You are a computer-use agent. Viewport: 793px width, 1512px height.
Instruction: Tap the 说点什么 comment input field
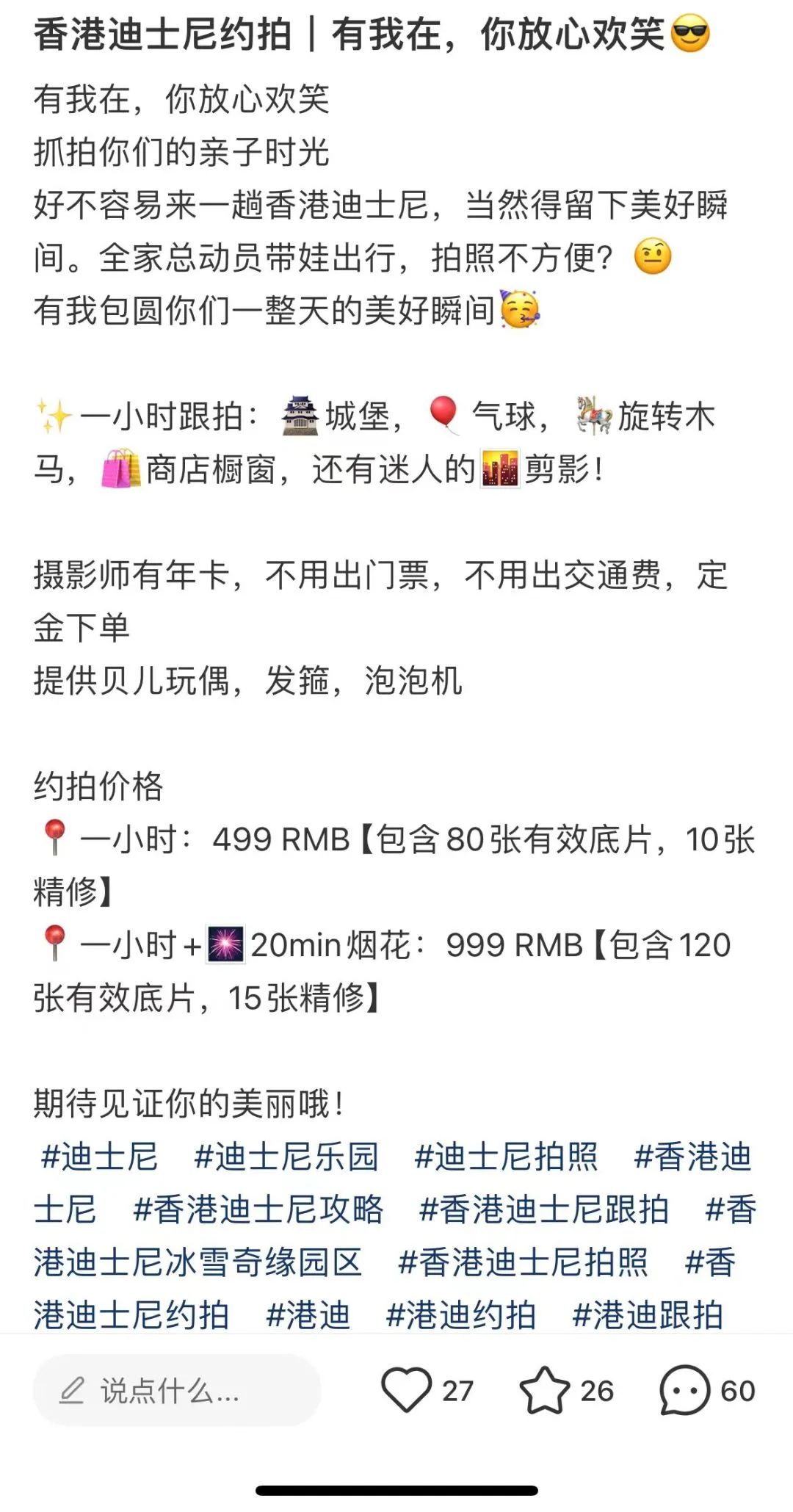(177, 1390)
